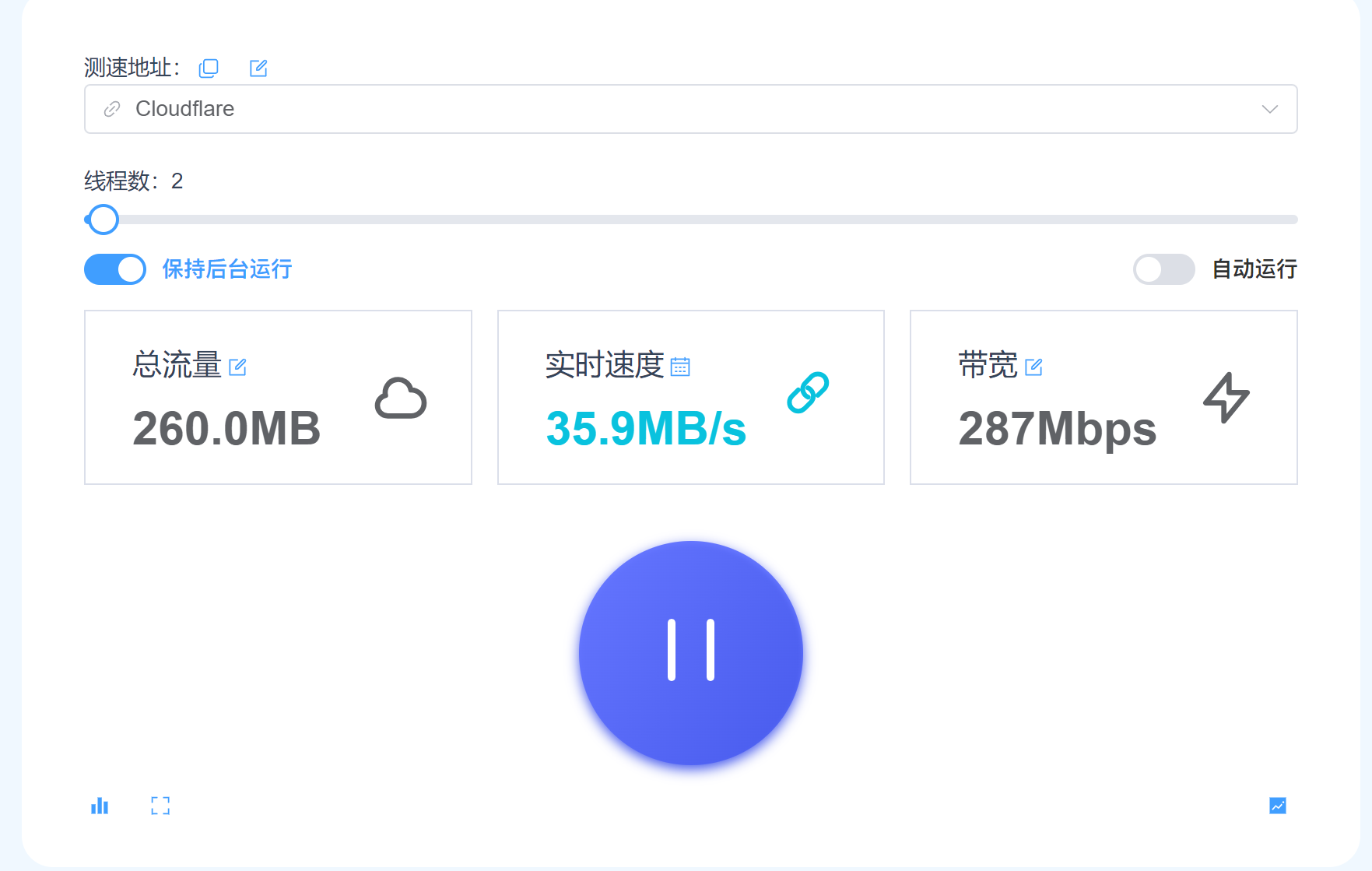Open the schedule icon beside 实时速度
This screenshot has width=1372, height=871.
point(680,367)
